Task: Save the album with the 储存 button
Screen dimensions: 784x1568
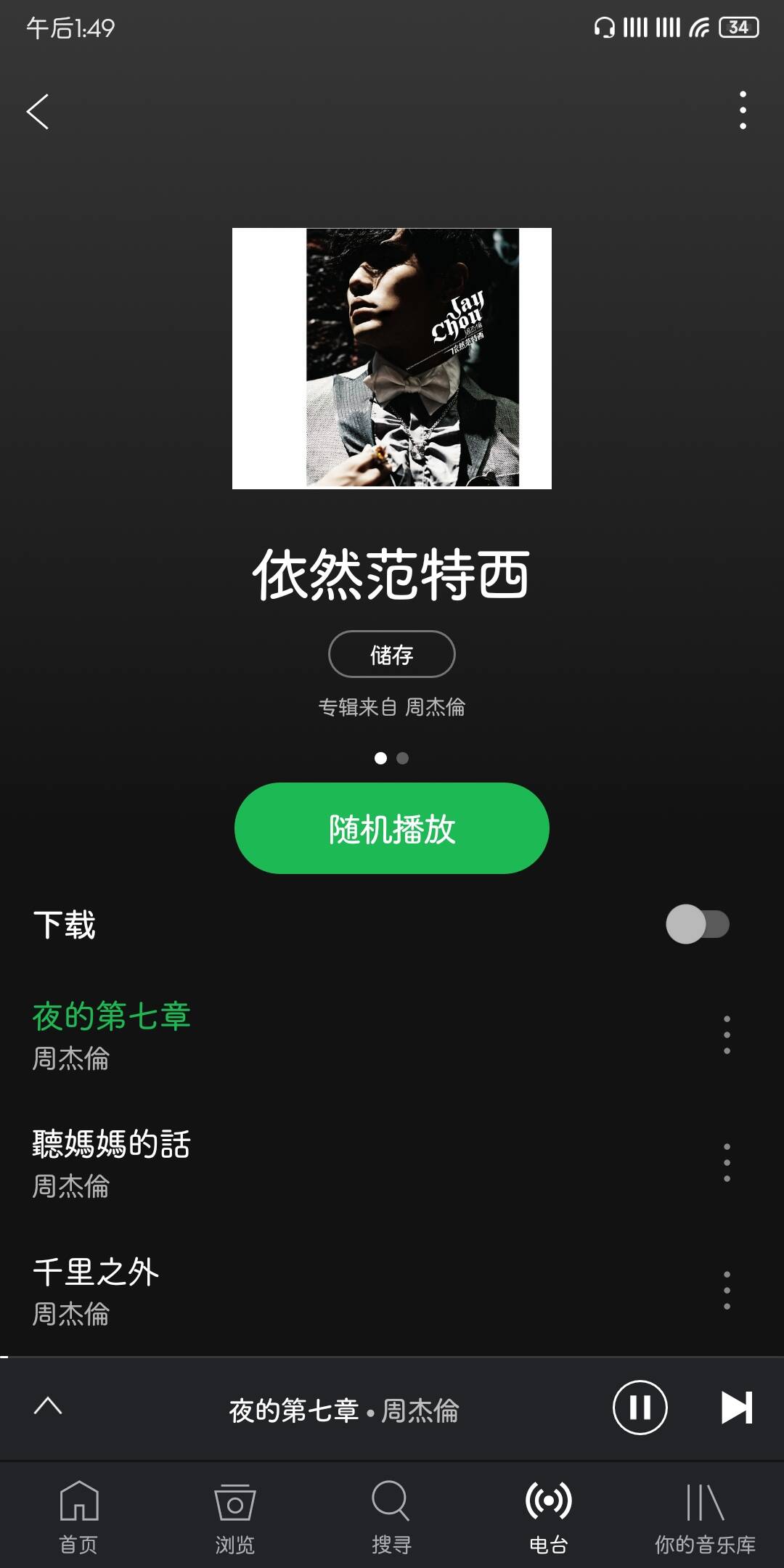Action: point(391,655)
